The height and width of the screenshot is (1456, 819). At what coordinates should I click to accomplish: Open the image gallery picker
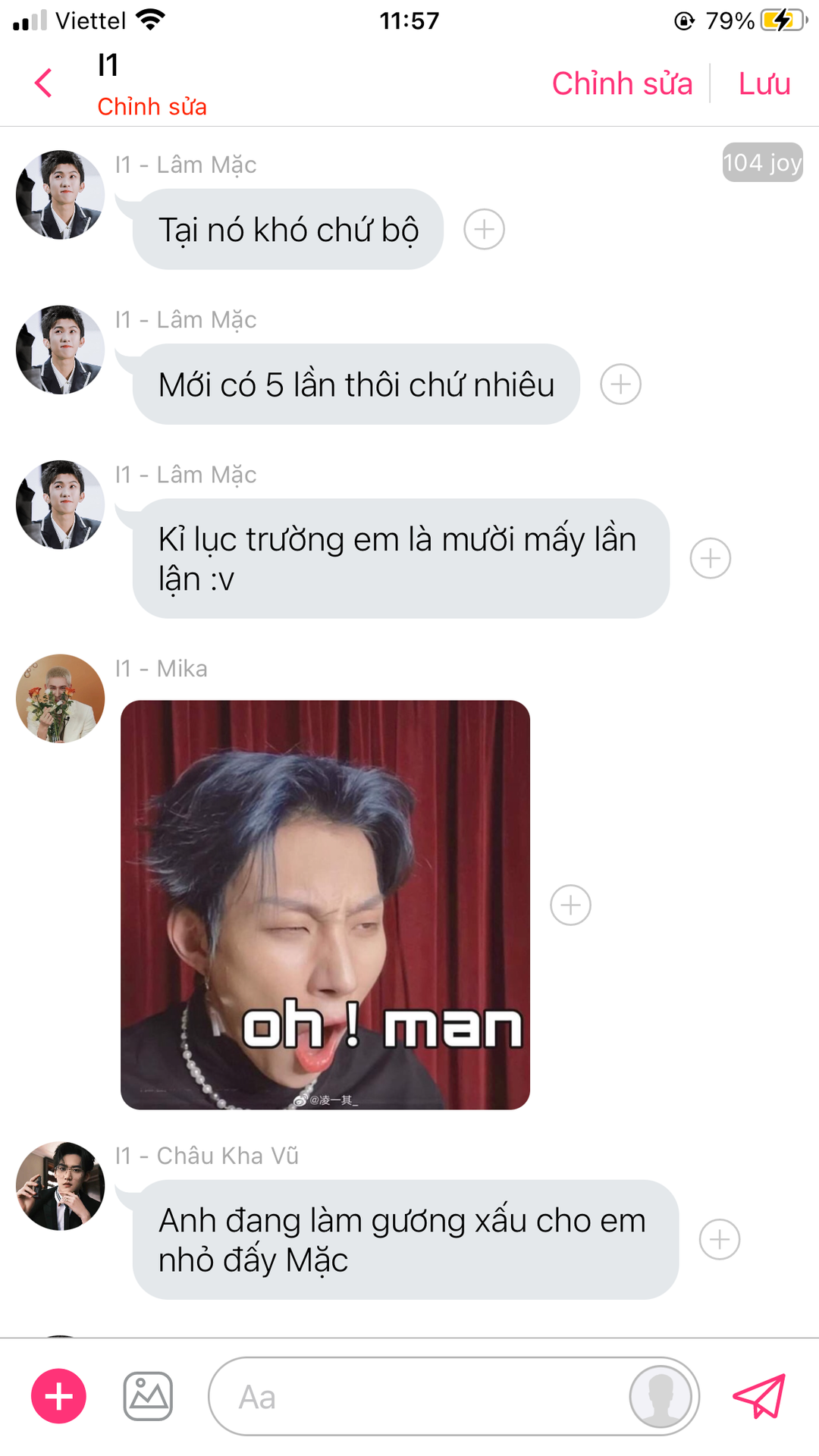(x=148, y=1396)
